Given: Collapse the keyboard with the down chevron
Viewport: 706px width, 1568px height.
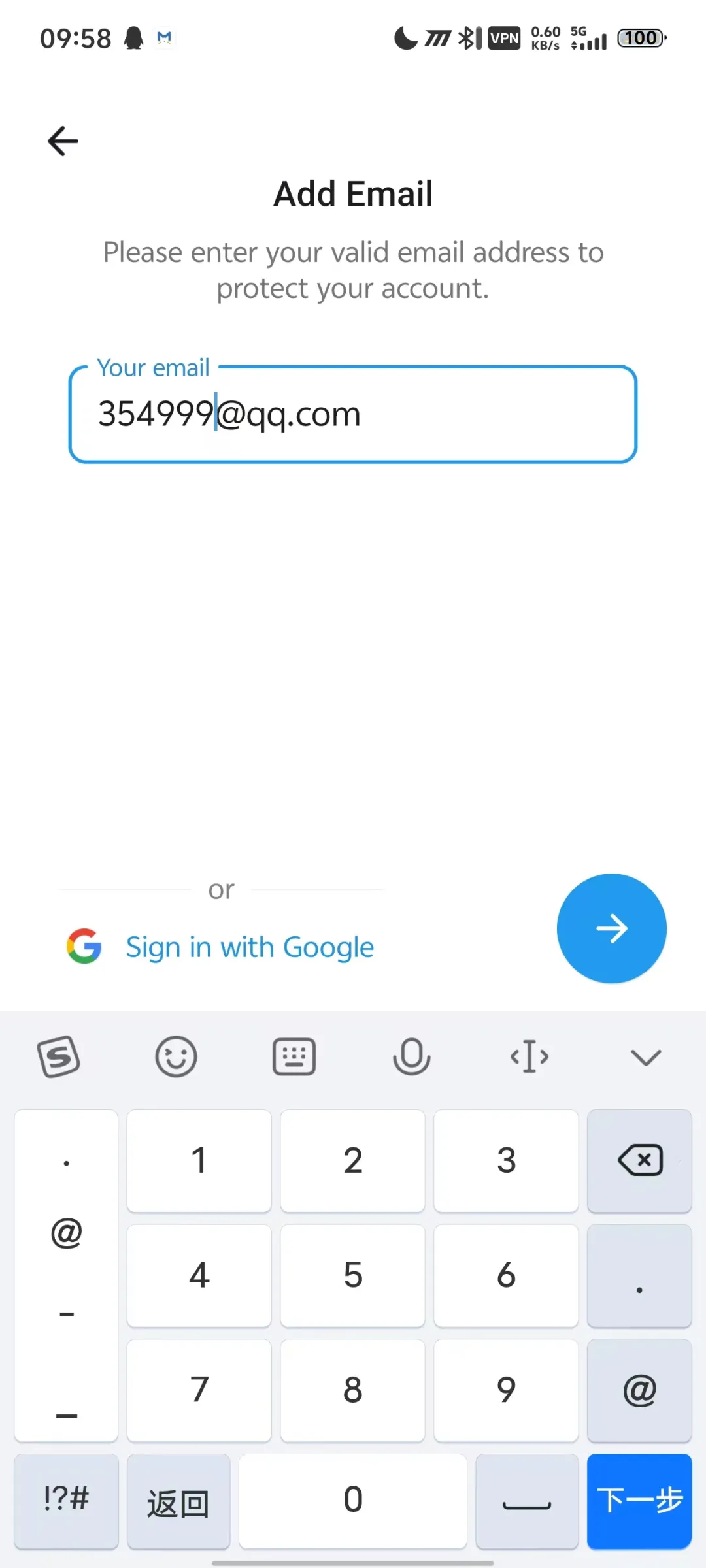Looking at the screenshot, I should 646,1056.
